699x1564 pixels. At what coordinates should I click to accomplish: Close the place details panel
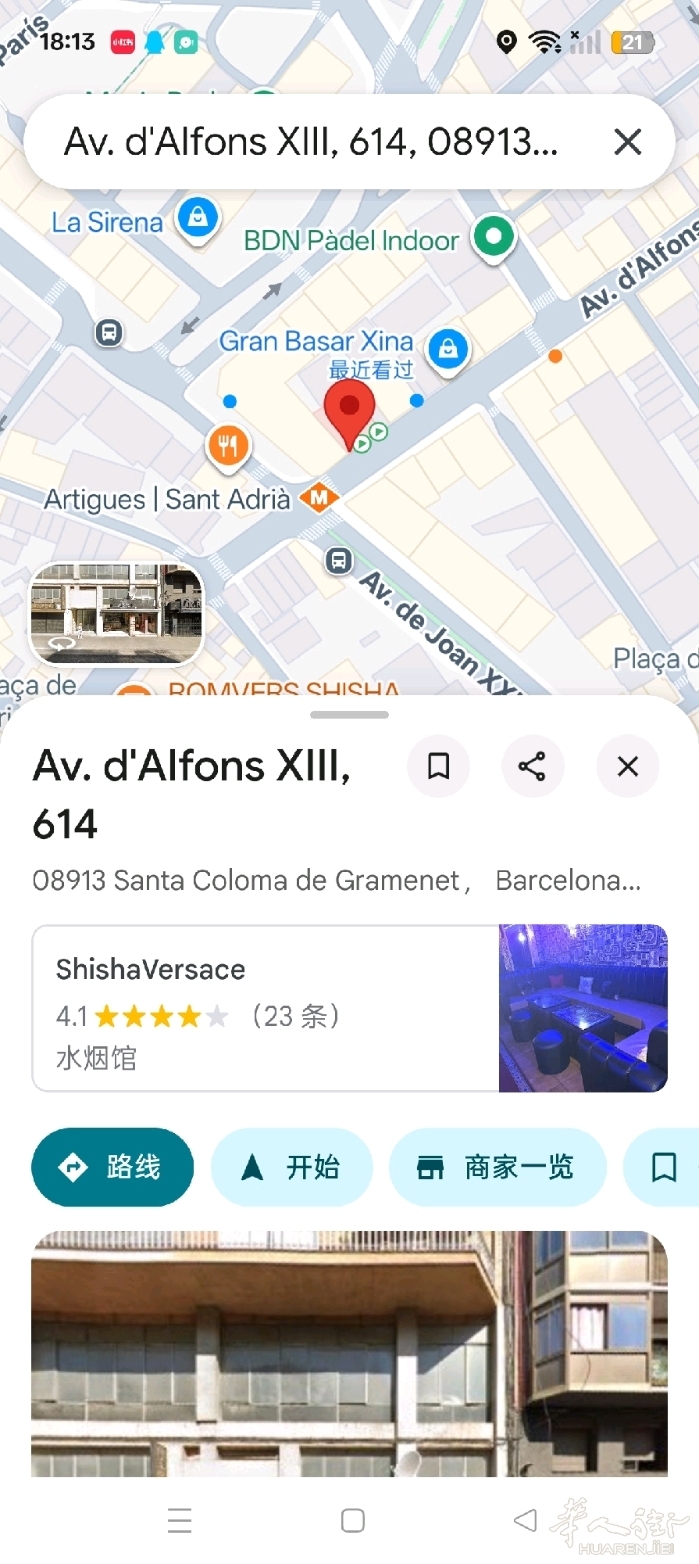pos(627,766)
